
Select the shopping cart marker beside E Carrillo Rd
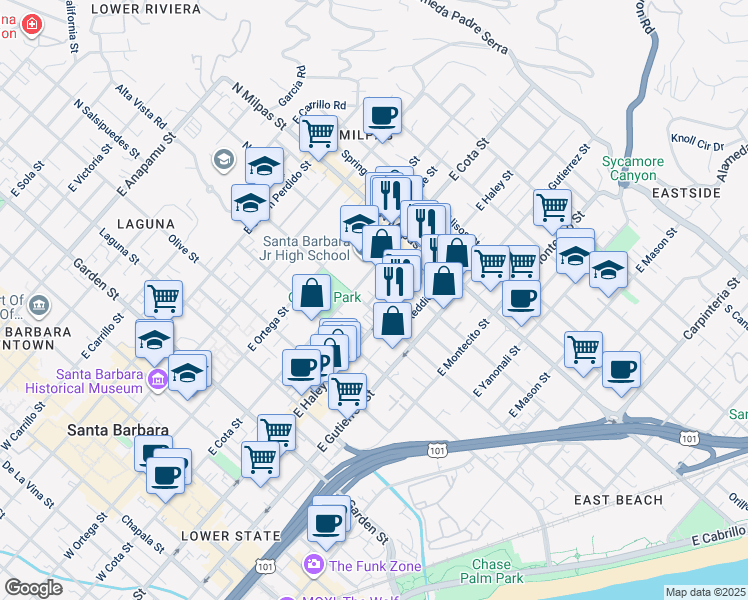pyautogui.click(x=318, y=132)
